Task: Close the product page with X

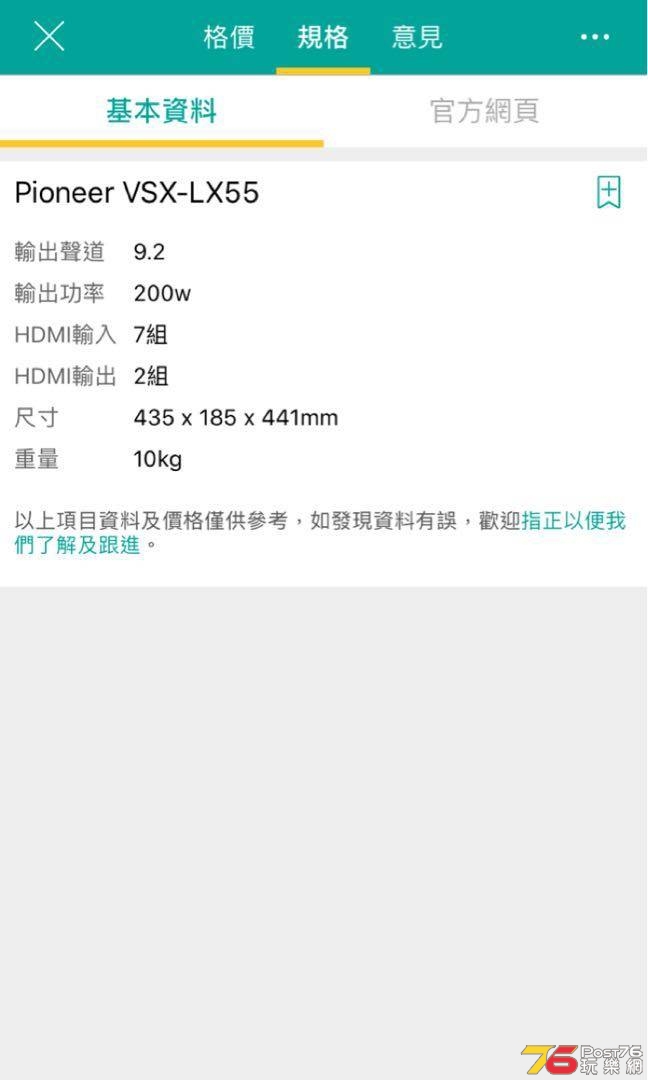Action: pos(48,37)
